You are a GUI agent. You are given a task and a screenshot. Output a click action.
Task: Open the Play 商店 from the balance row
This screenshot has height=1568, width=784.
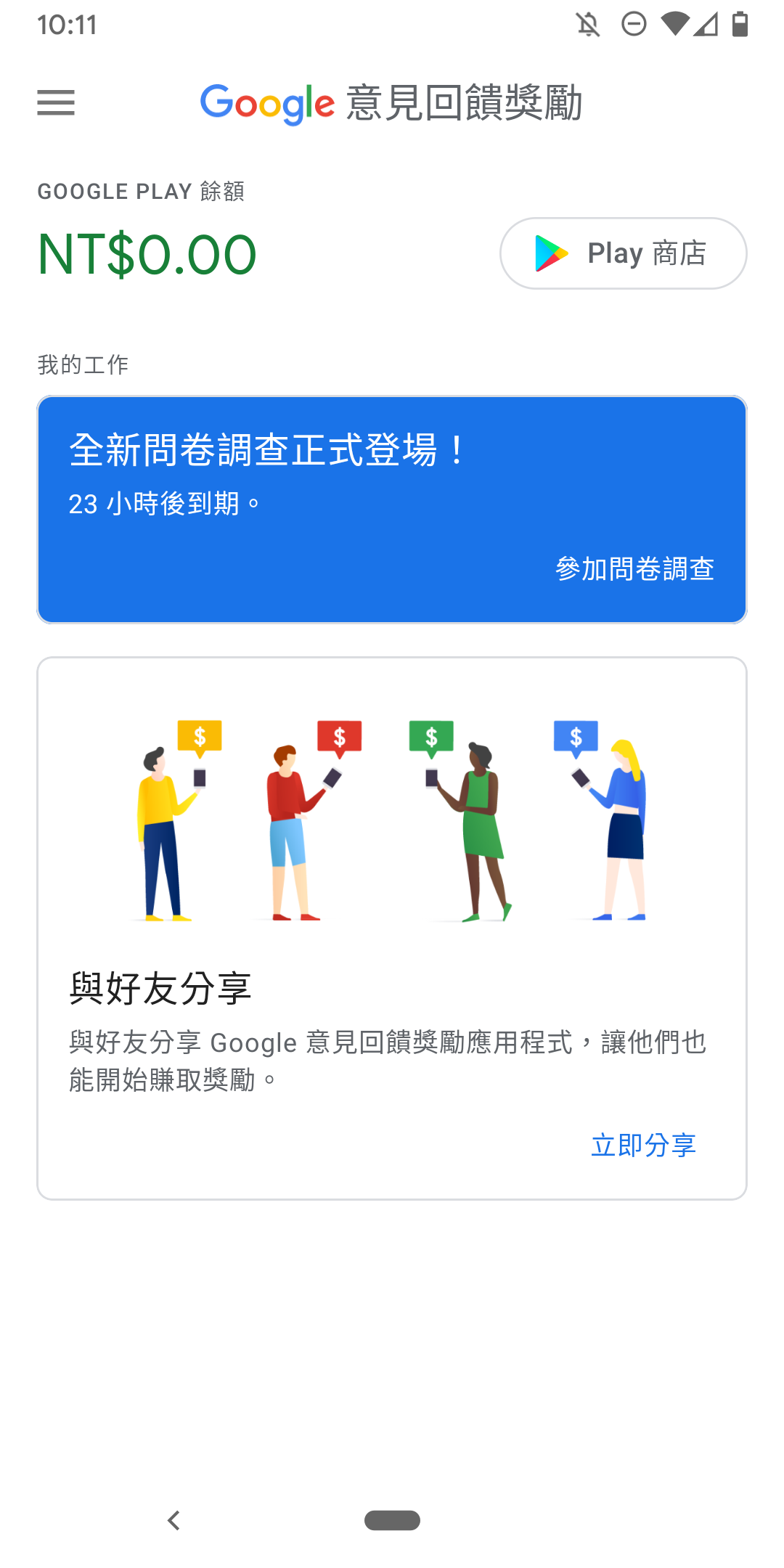coord(623,253)
